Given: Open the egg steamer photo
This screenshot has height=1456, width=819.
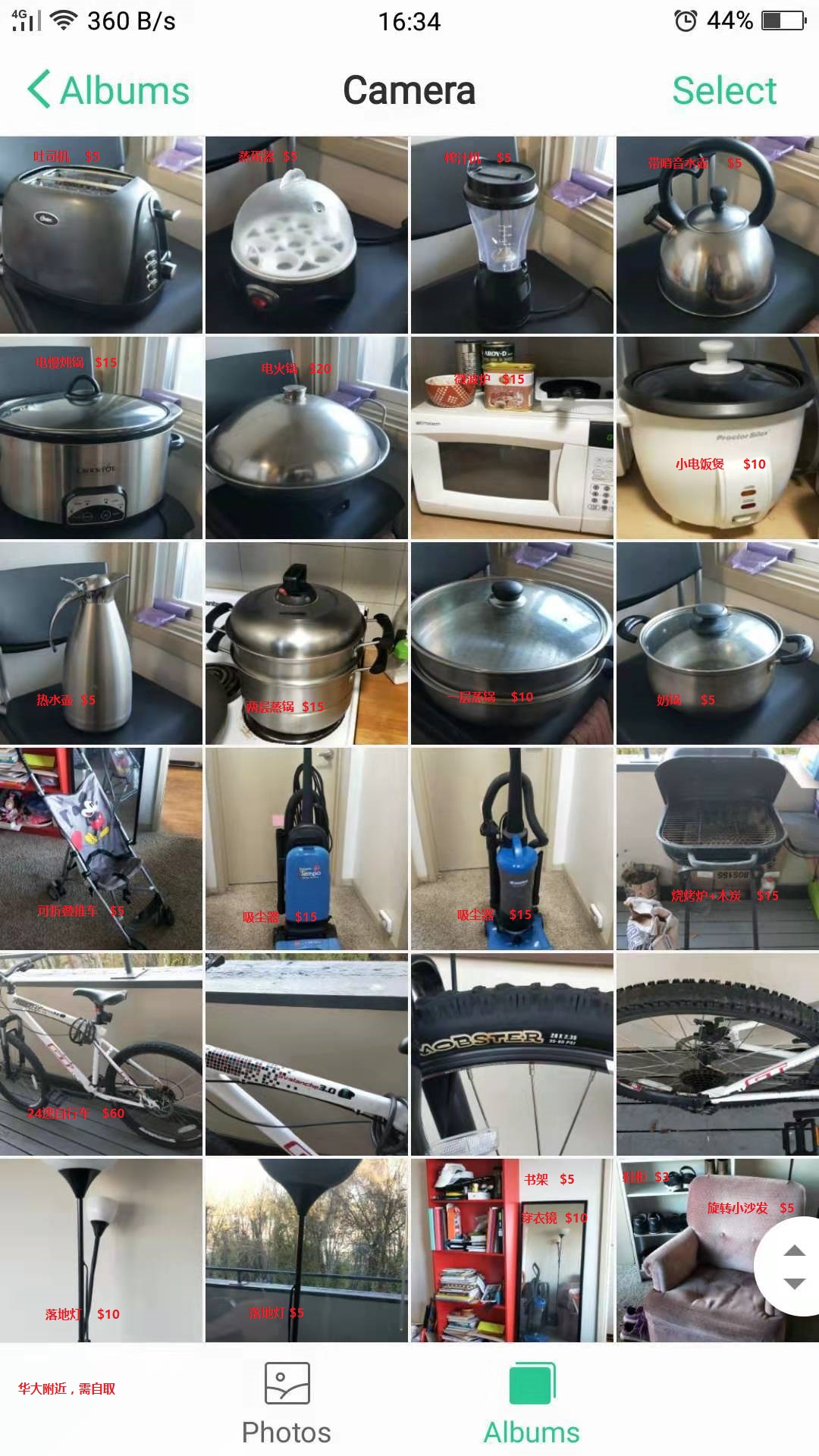Looking at the screenshot, I should coord(306,235).
